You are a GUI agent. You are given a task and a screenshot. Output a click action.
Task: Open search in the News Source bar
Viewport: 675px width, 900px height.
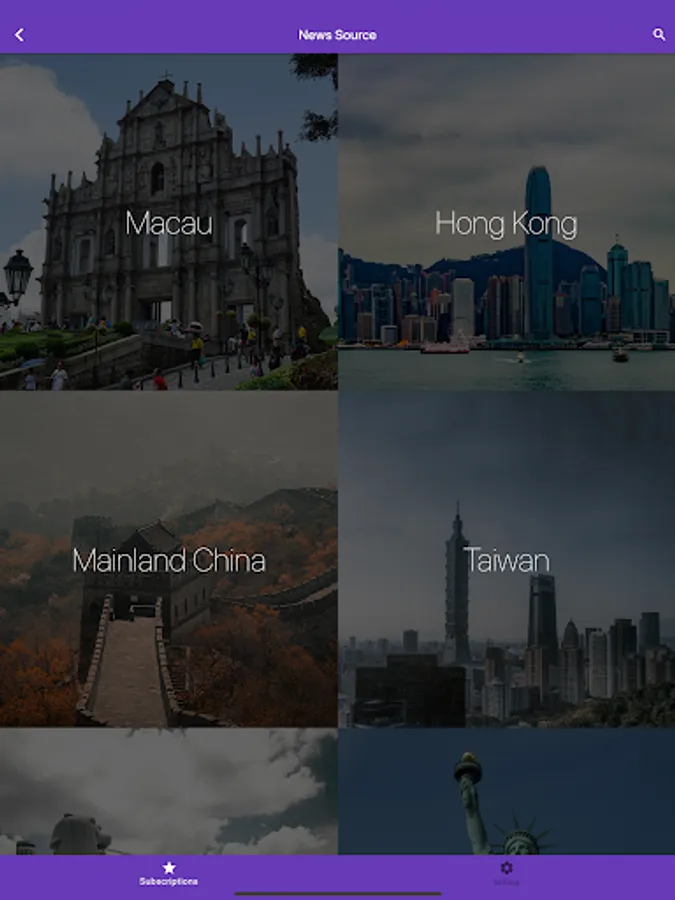[x=659, y=34]
